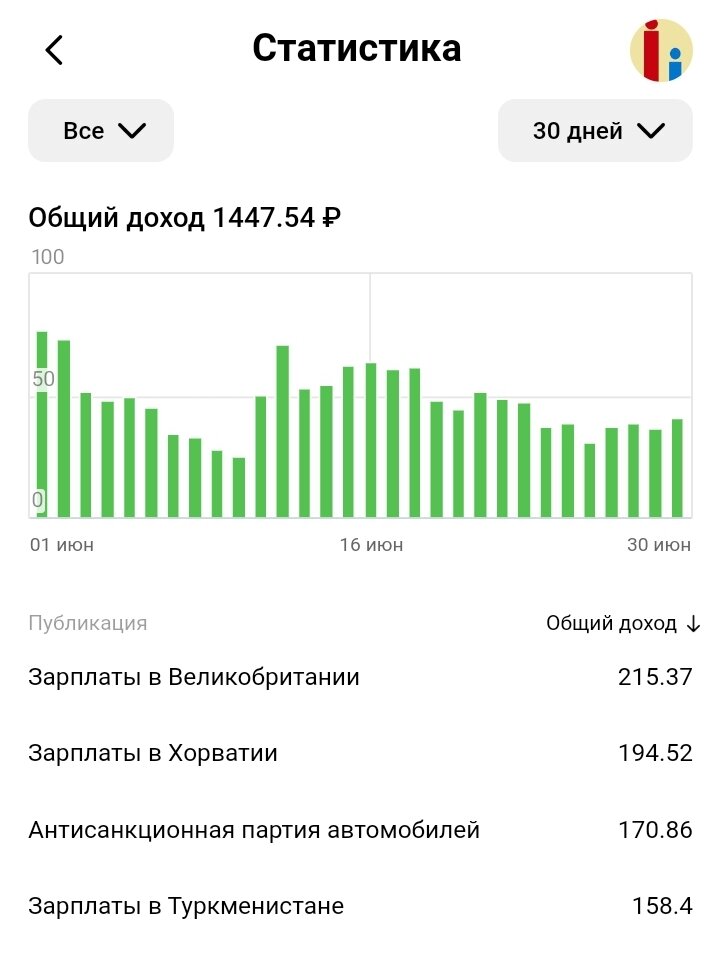Screen dimensions: 720x964
Task: Select the Общий доход column header
Action: coord(610,622)
